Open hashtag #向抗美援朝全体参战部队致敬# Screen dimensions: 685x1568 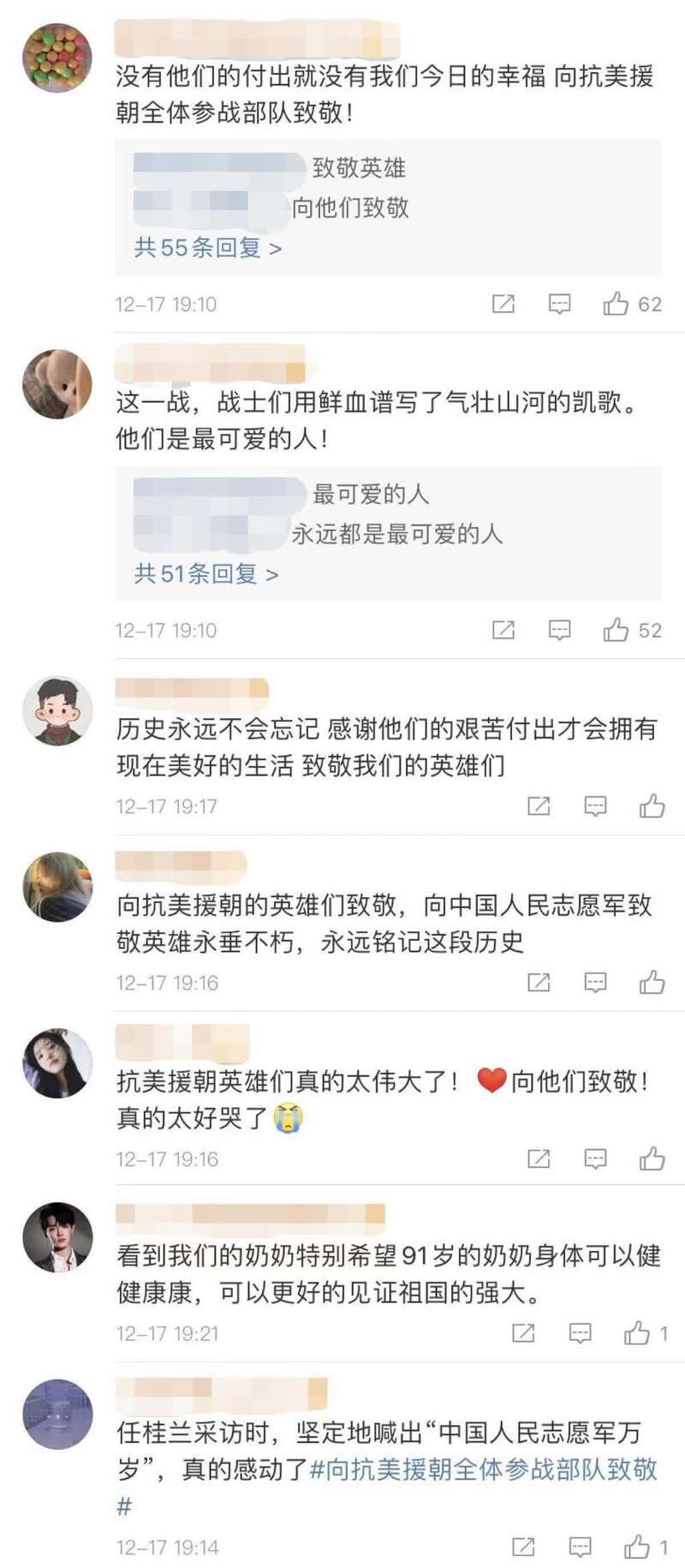pos(484,1469)
